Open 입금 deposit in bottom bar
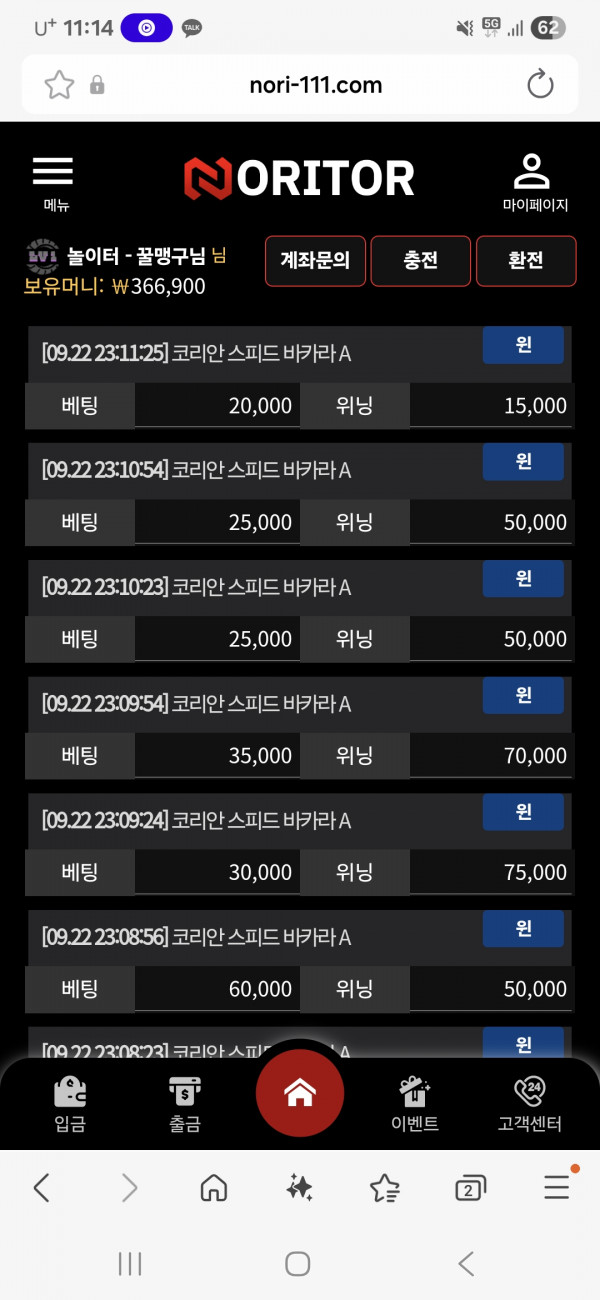 coord(70,1104)
